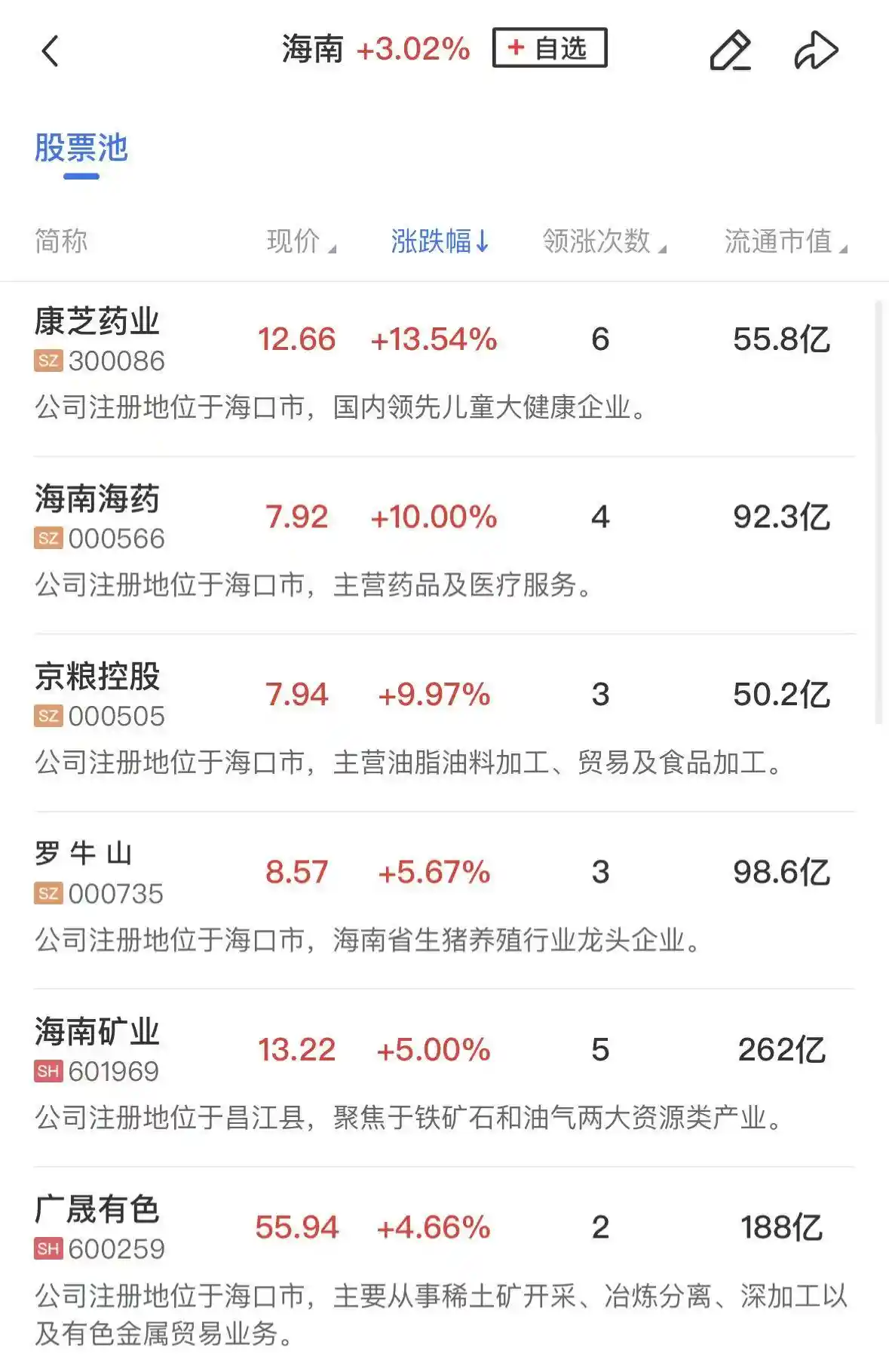Click the back arrow at top left

50,50
